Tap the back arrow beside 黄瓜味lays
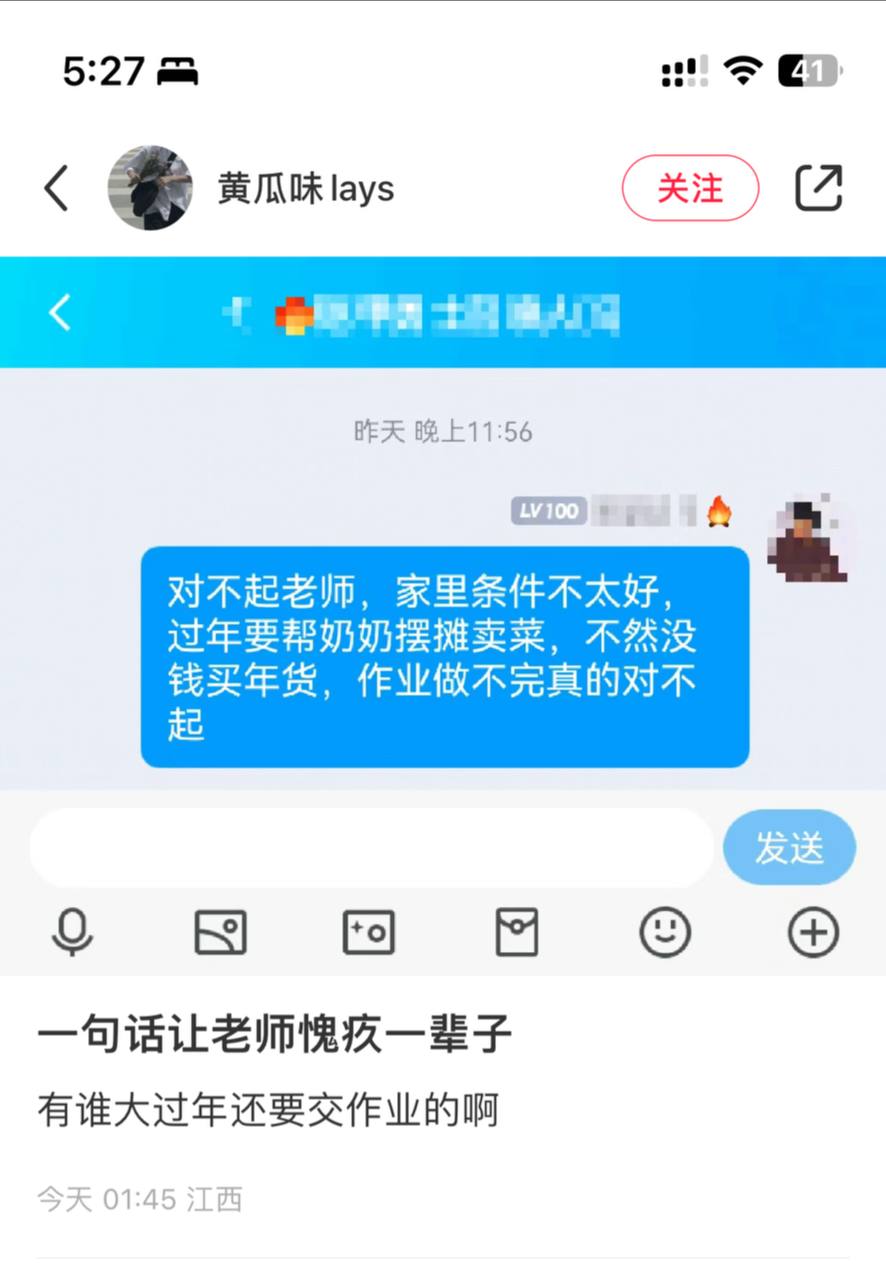886x1280 pixels. (x=55, y=188)
